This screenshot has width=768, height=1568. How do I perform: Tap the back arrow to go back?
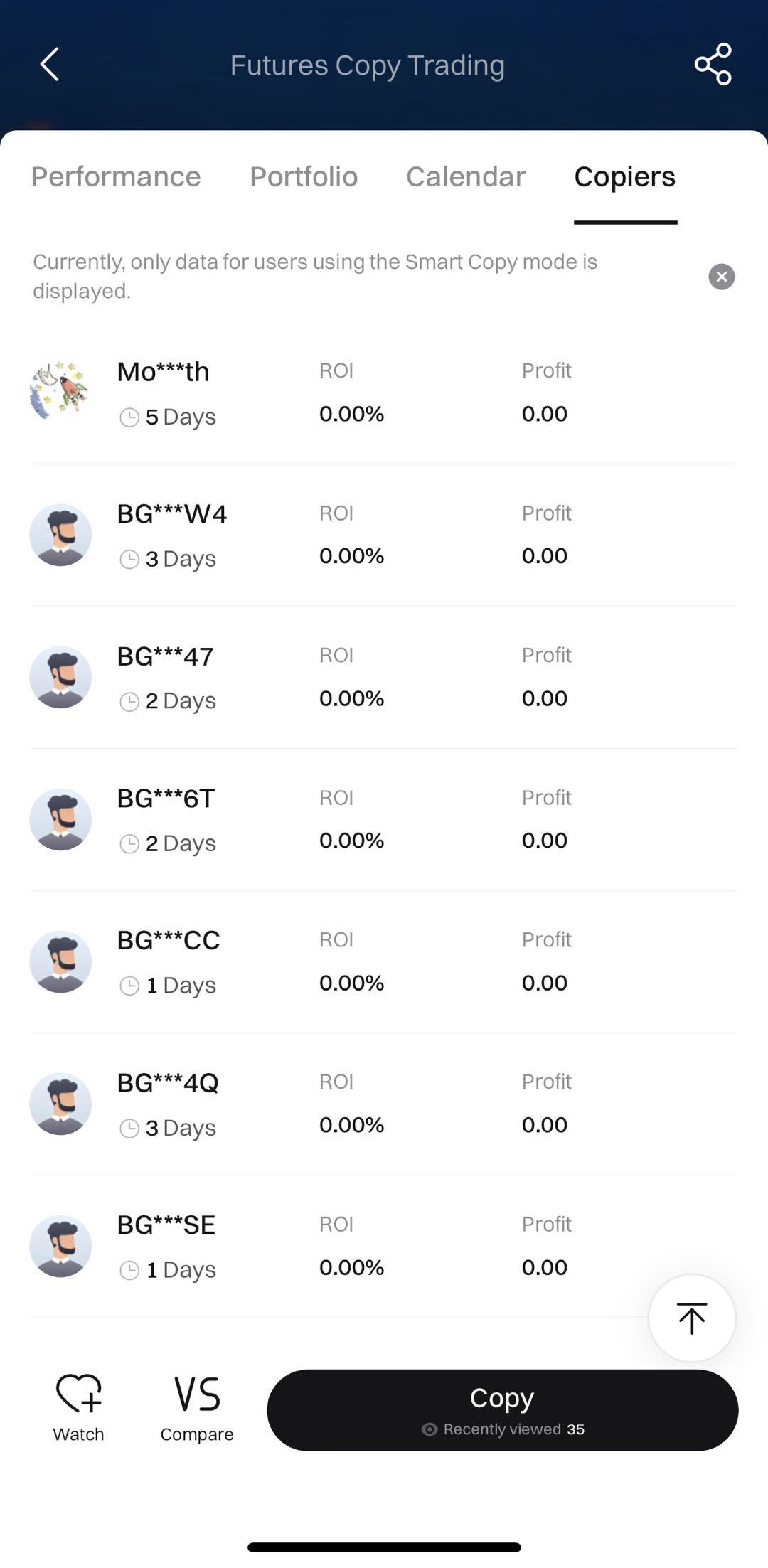pyautogui.click(x=48, y=64)
